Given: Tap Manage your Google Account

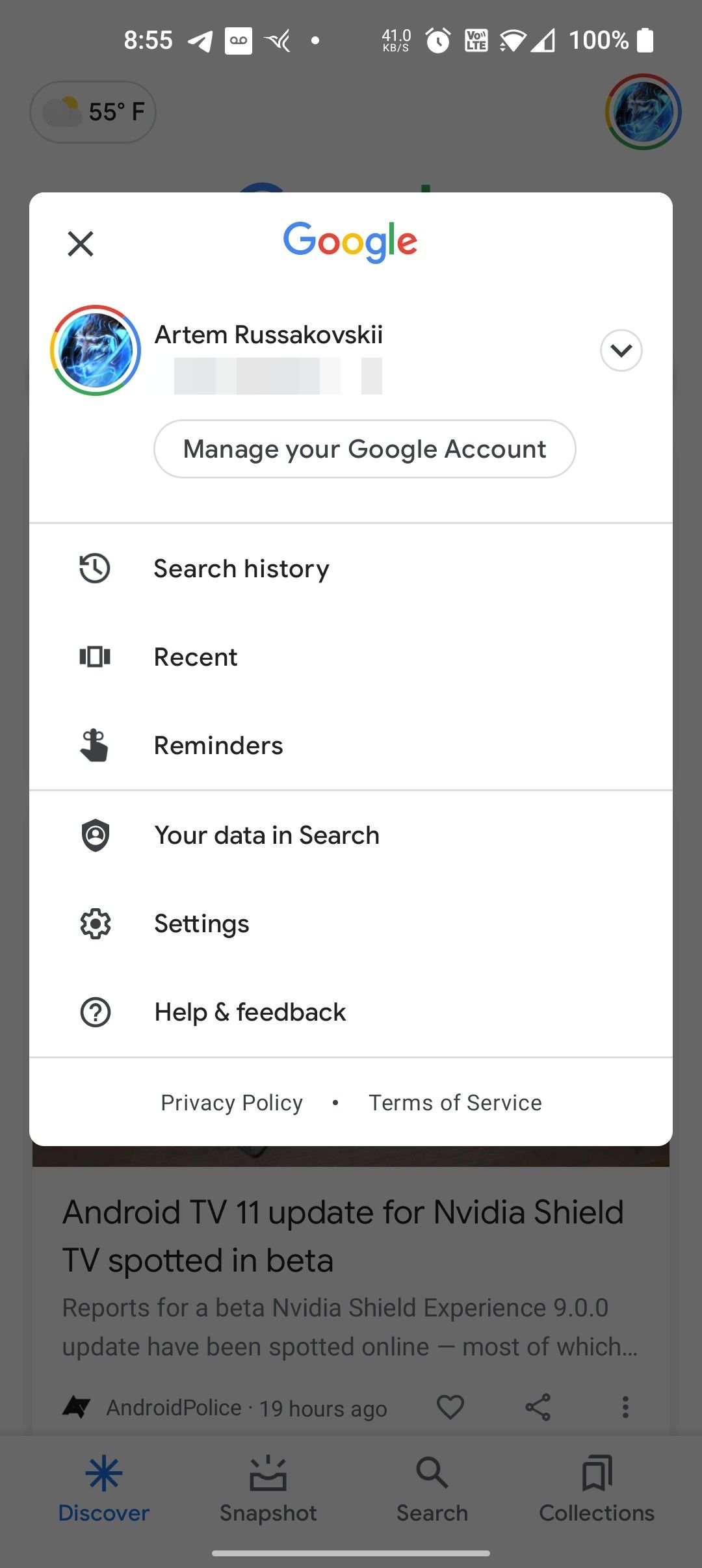Looking at the screenshot, I should tap(365, 449).
